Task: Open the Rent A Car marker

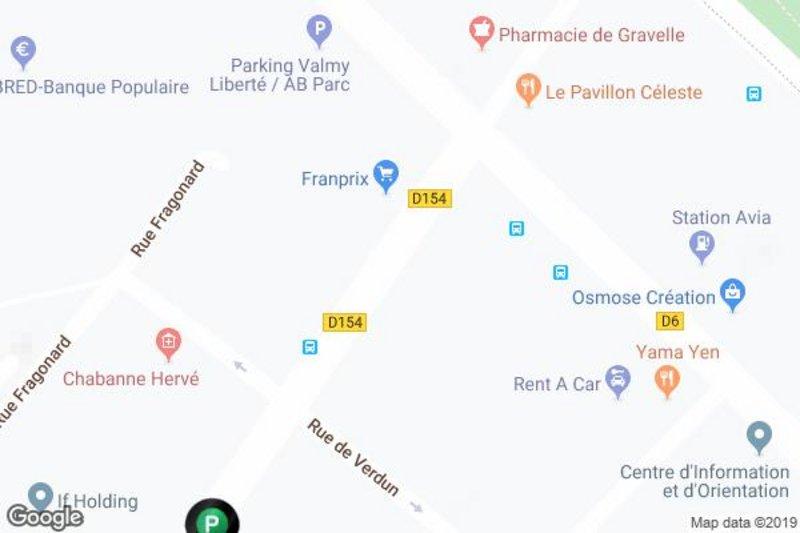Action: tap(618, 381)
